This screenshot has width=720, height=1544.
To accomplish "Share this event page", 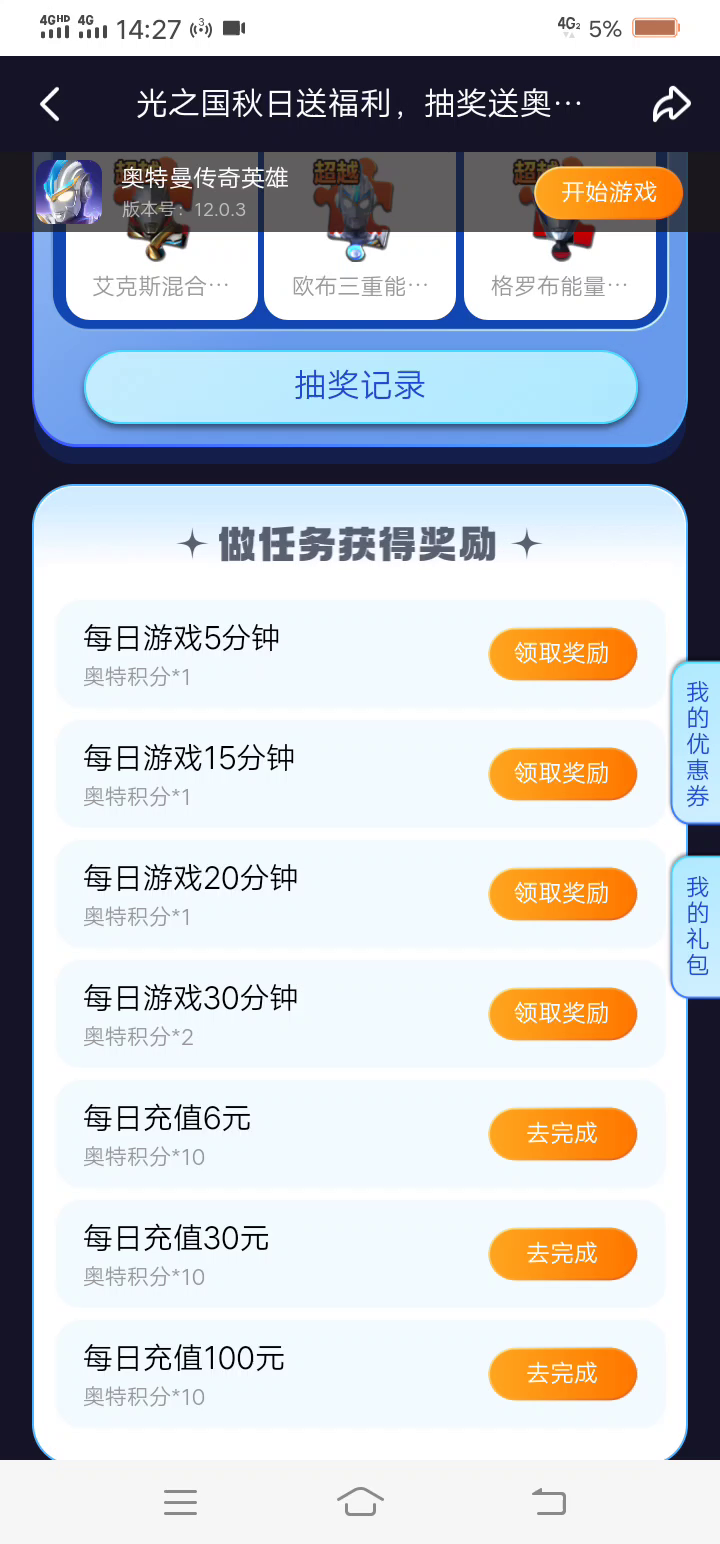I will (671, 104).
